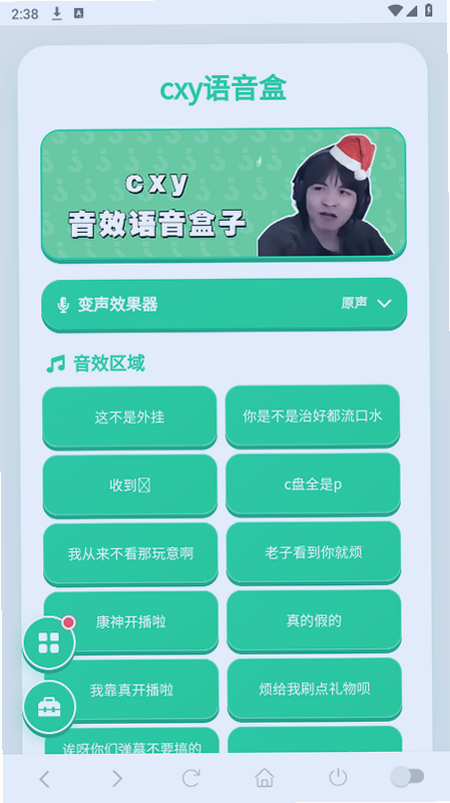Image resolution: width=450 pixels, height=803 pixels.
Task: Go back using the bottom bar arrow
Action: (x=45, y=778)
